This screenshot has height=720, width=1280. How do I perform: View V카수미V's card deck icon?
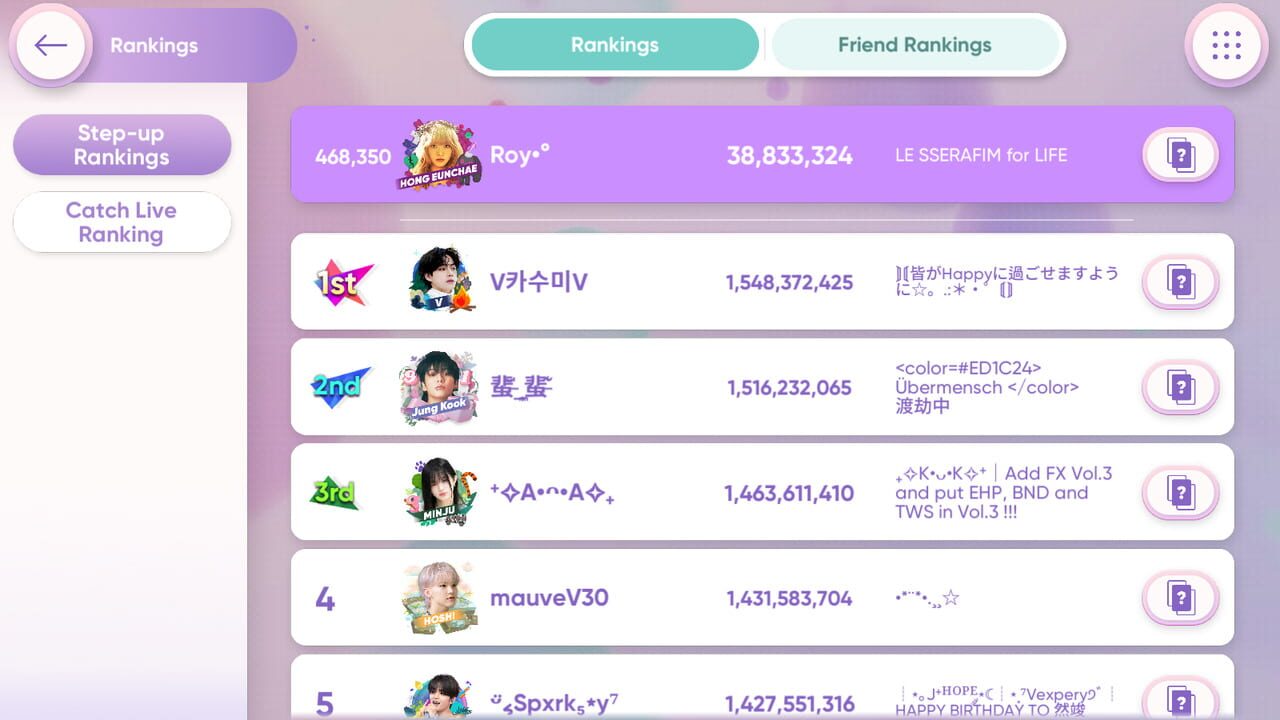(x=1180, y=282)
